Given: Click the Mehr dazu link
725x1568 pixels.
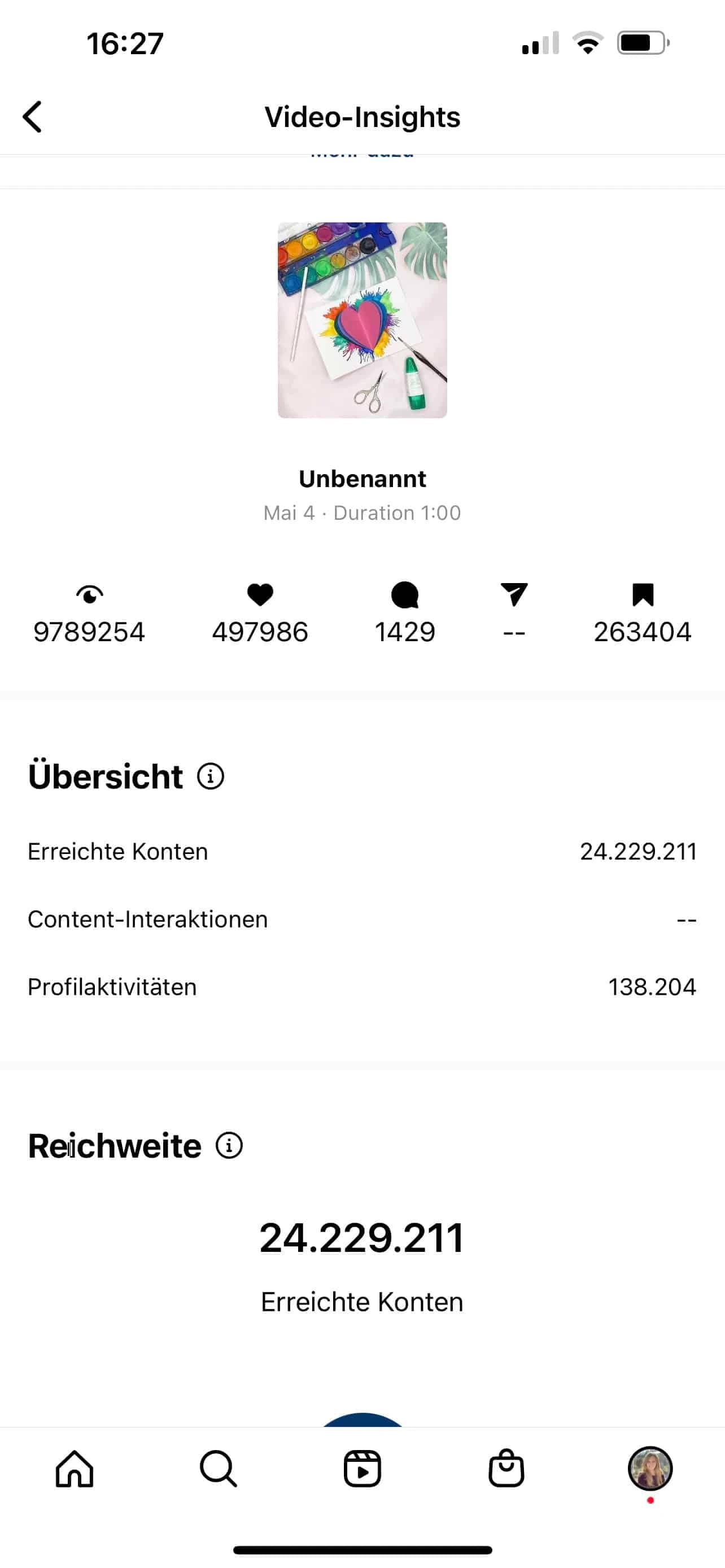Looking at the screenshot, I should (x=362, y=154).
